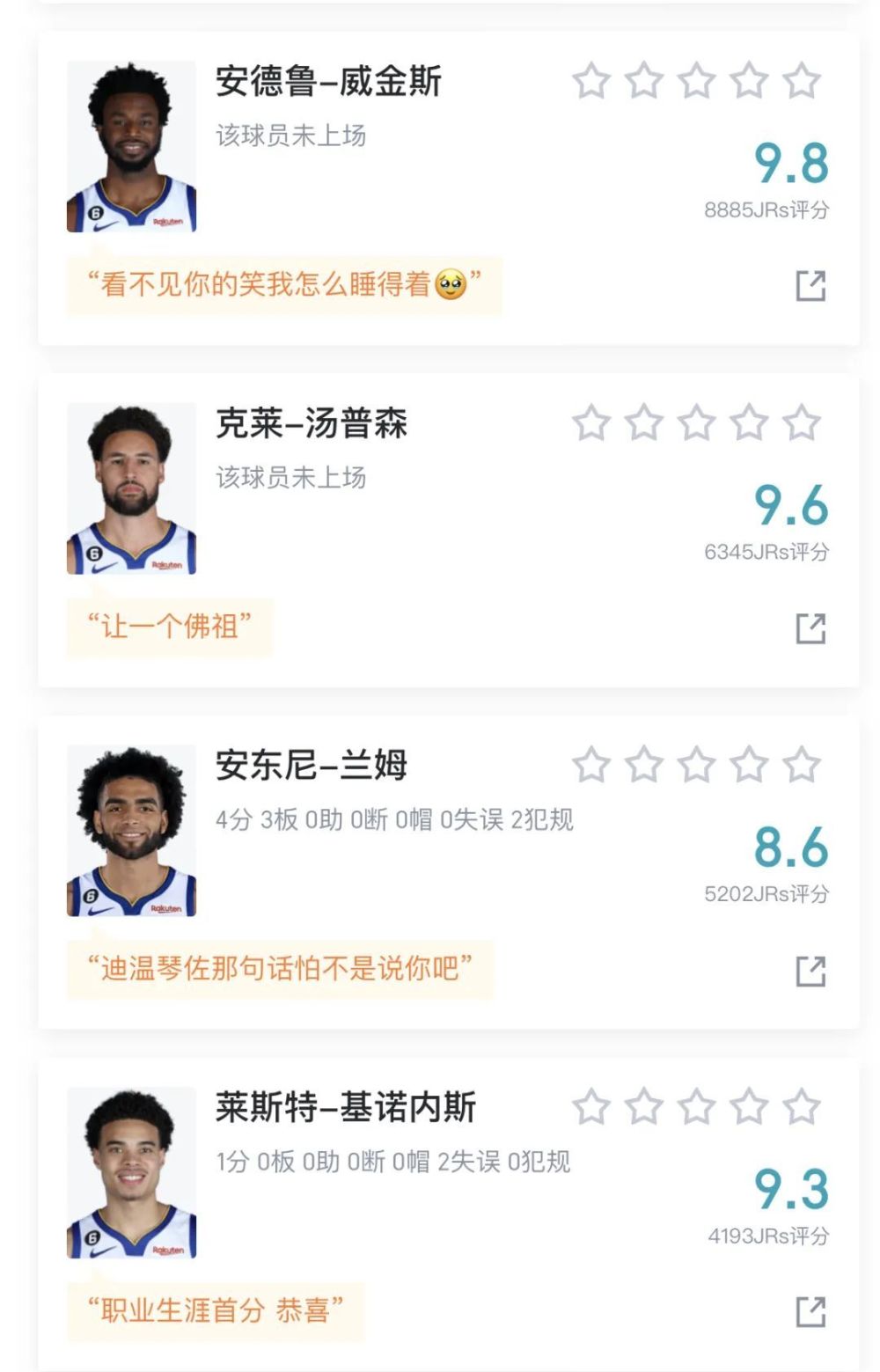View 莱斯特-基诺内斯's player card
Screen dimensions: 880x1372
pos(132,1172)
